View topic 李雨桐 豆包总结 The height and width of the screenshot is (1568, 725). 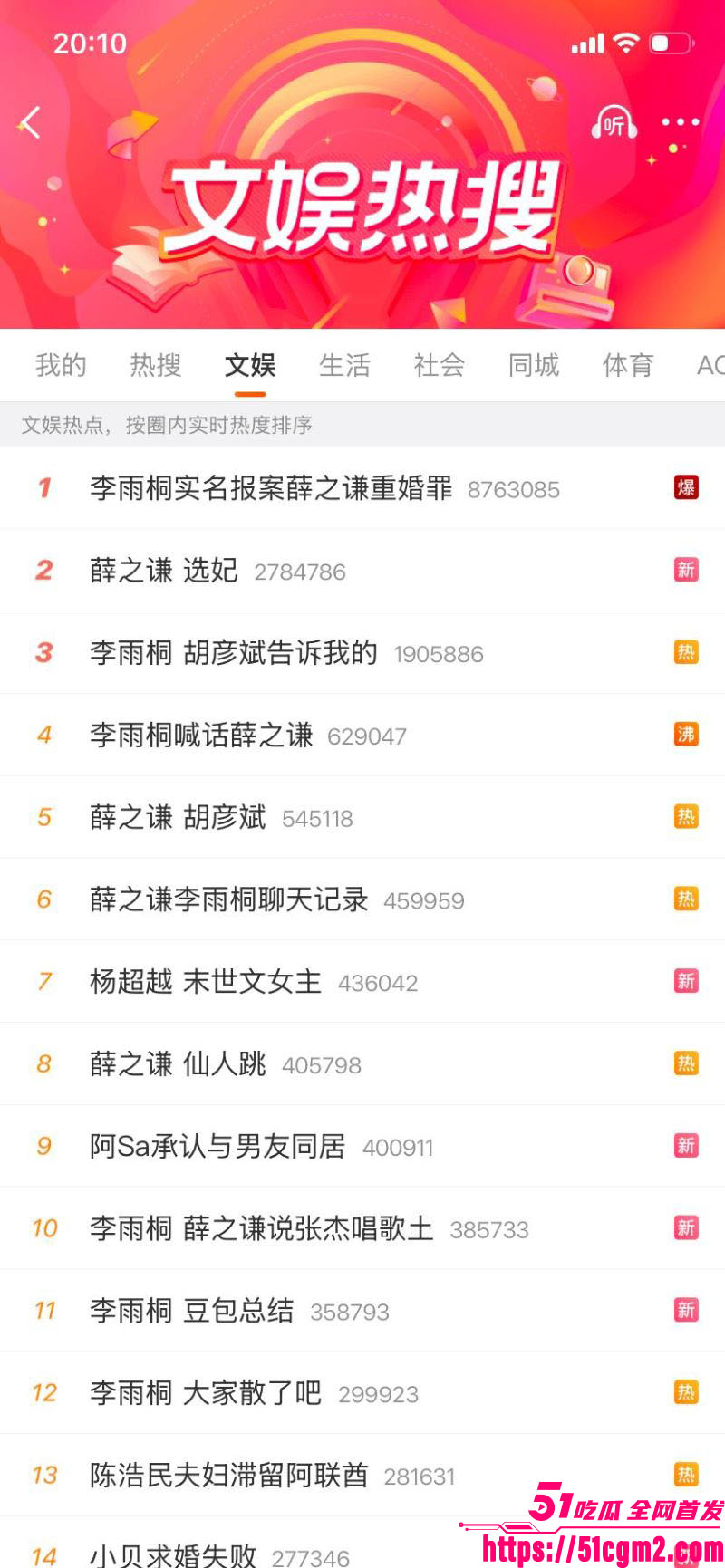tap(362, 1311)
